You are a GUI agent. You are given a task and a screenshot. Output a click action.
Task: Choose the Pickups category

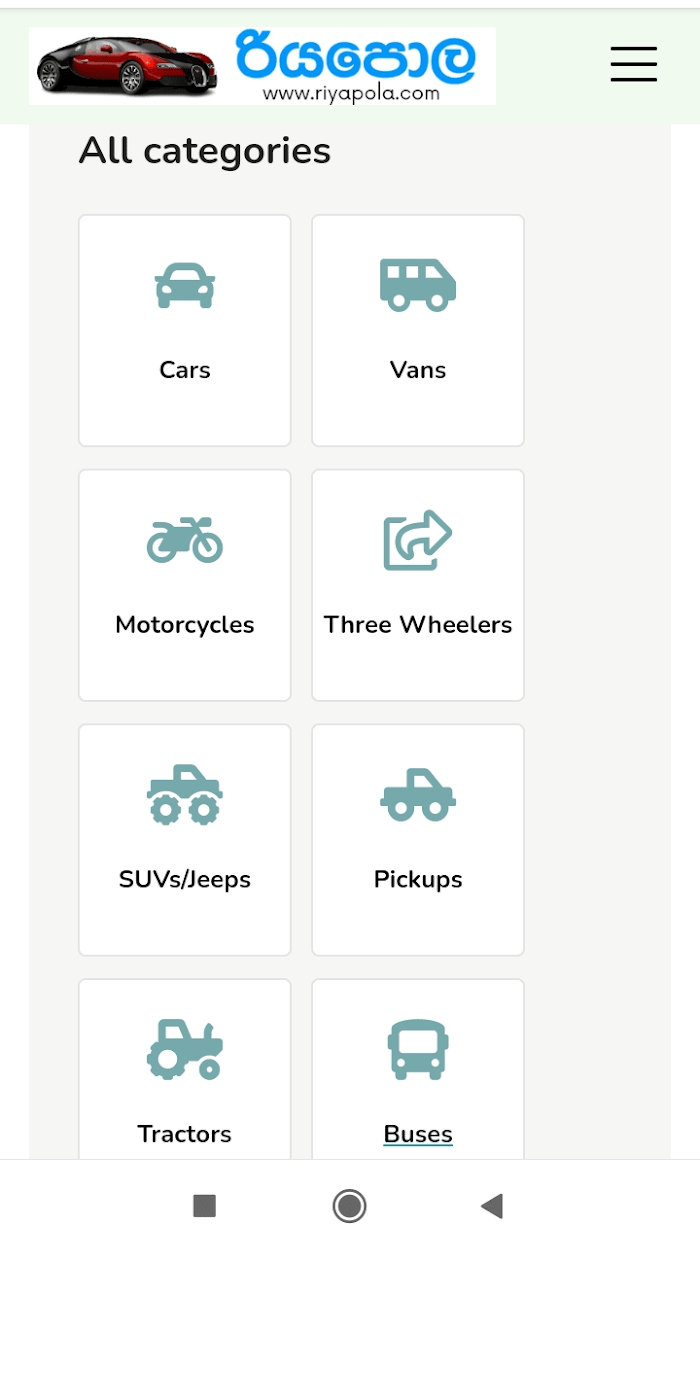[x=418, y=840]
